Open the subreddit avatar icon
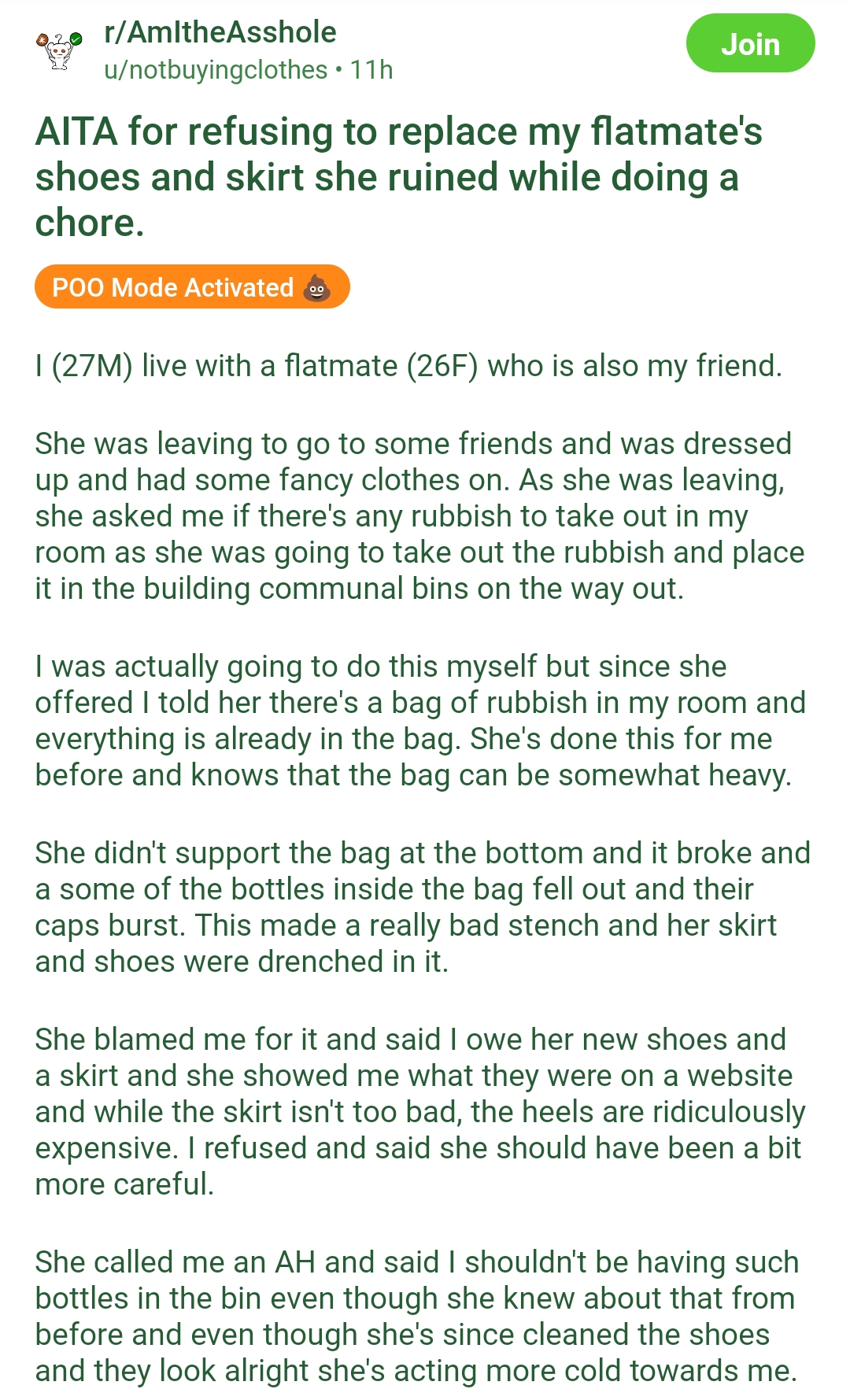This screenshot has height=1400, width=850. tap(59, 50)
